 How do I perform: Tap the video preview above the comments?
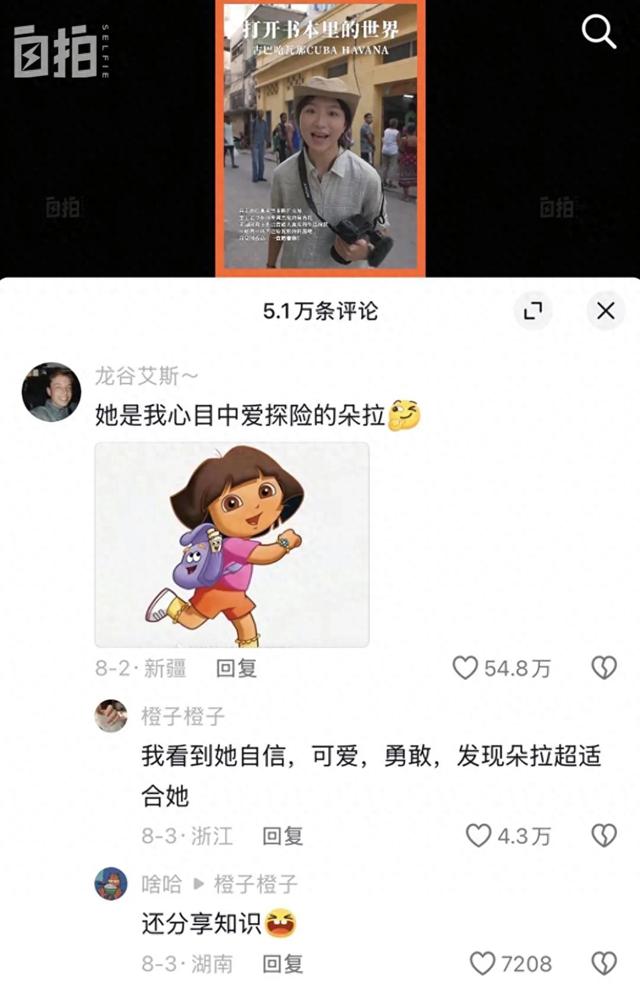(320, 138)
